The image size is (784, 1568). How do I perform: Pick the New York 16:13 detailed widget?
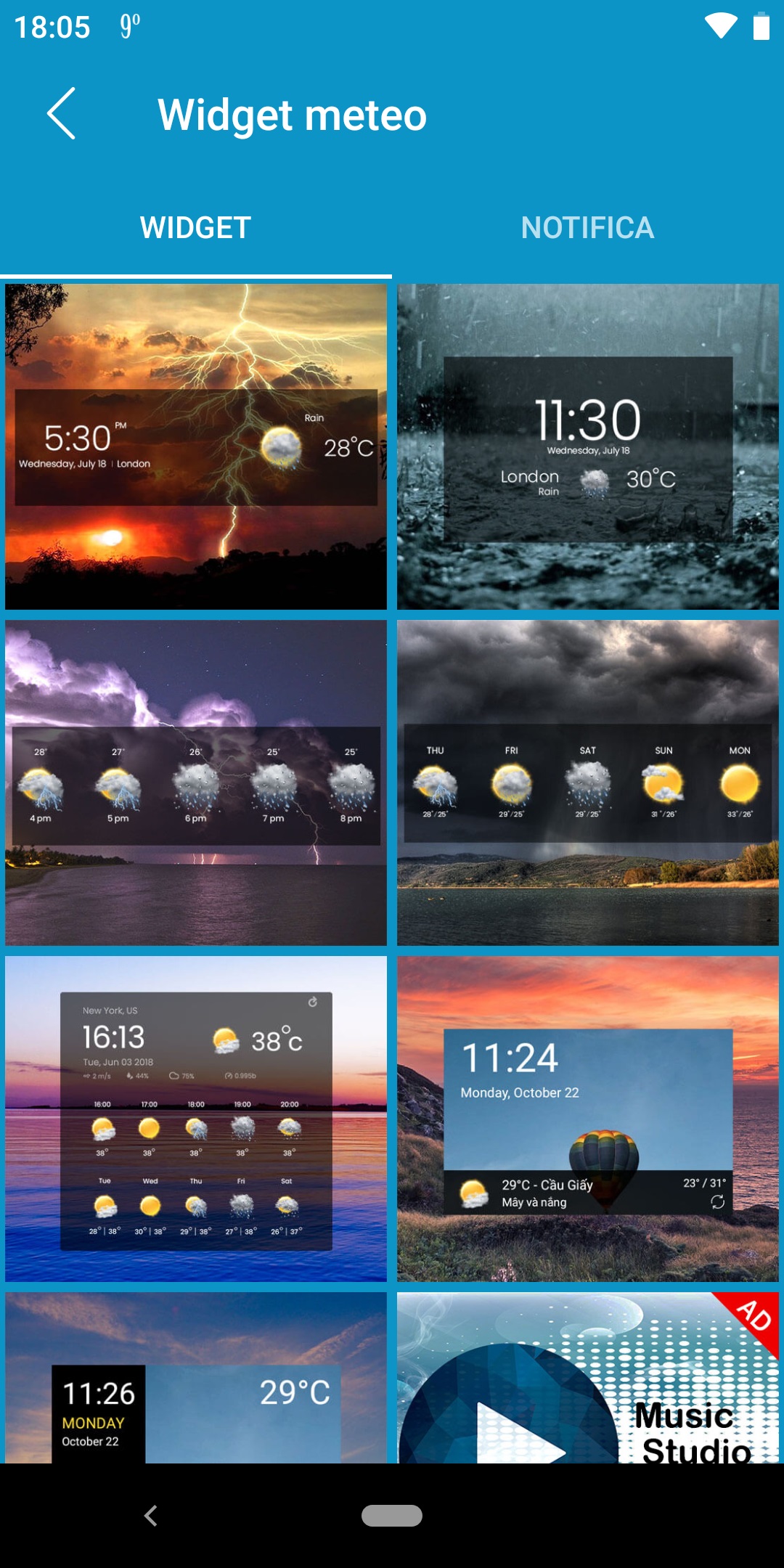coord(196,1119)
